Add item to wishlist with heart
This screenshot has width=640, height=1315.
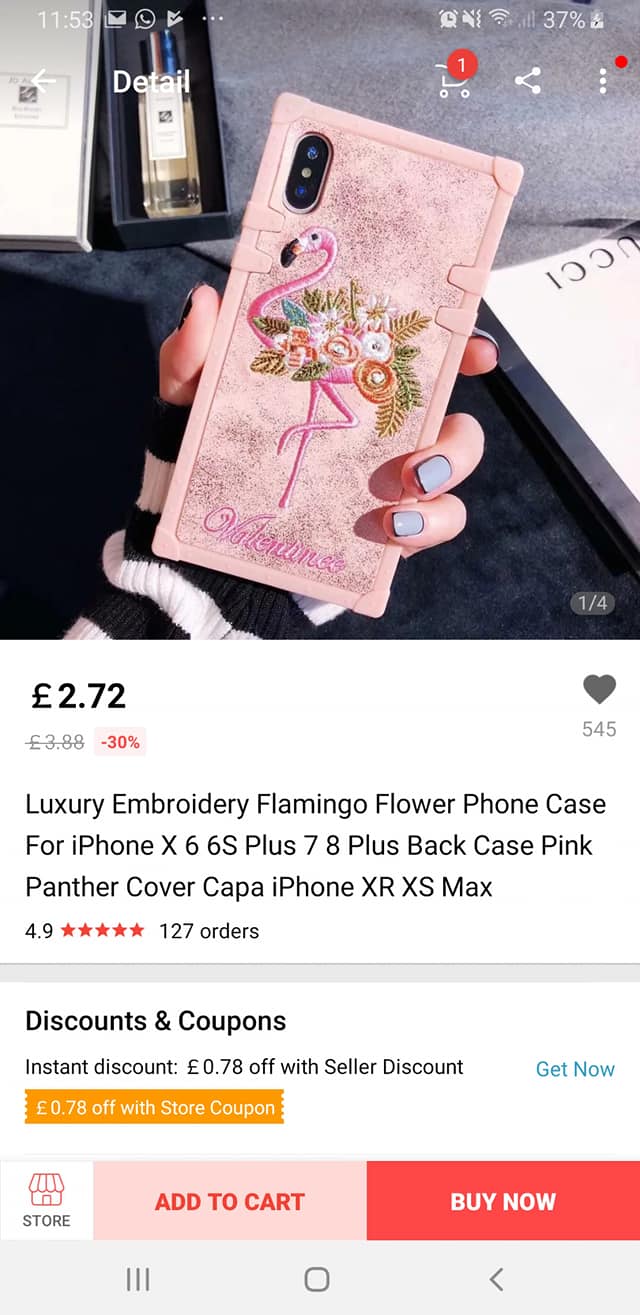click(x=599, y=690)
